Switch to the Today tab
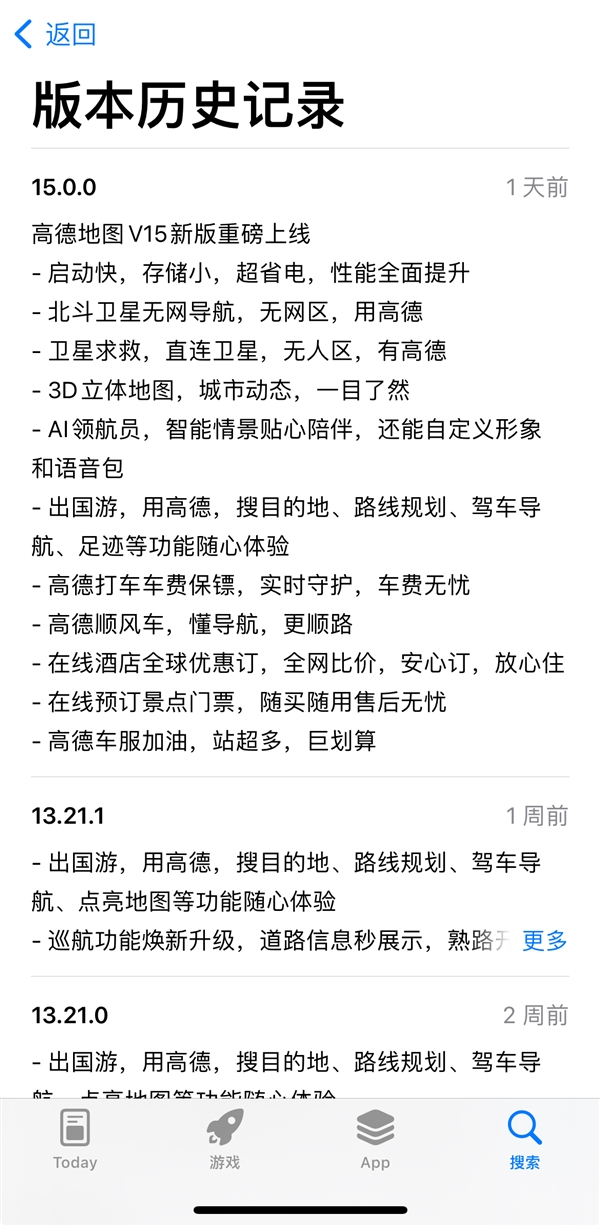 tap(75, 1139)
